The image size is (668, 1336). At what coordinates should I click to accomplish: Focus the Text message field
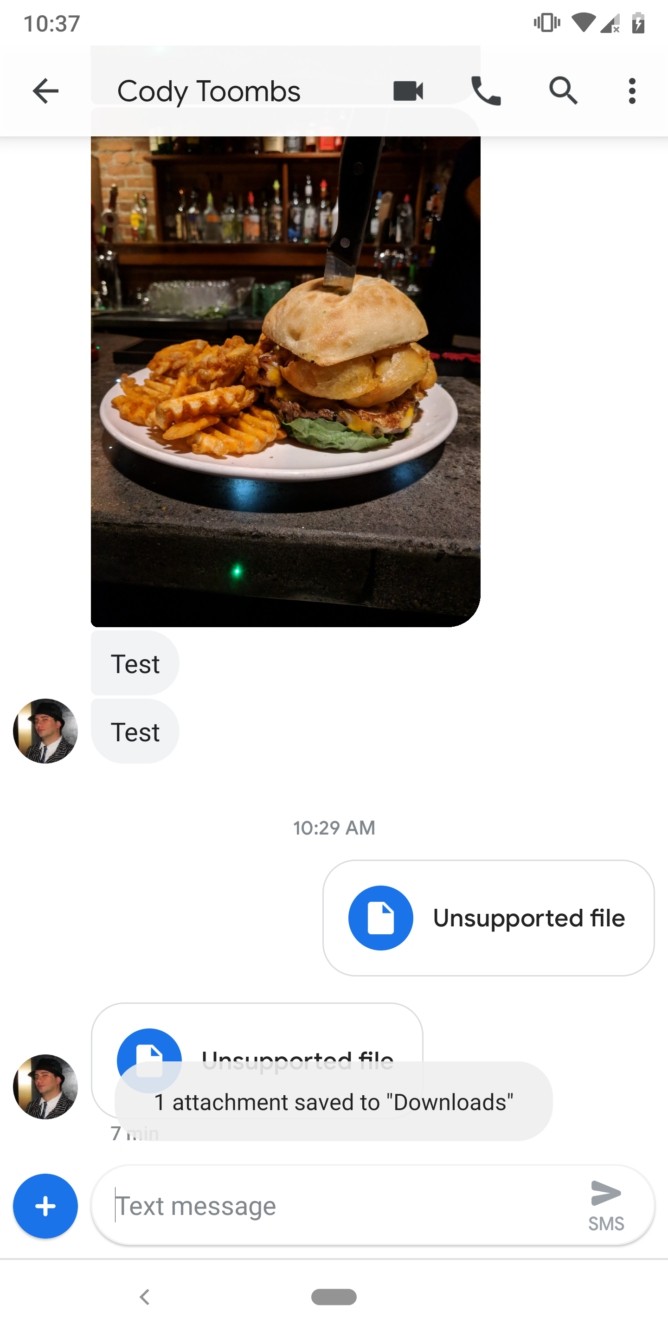(340, 1206)
